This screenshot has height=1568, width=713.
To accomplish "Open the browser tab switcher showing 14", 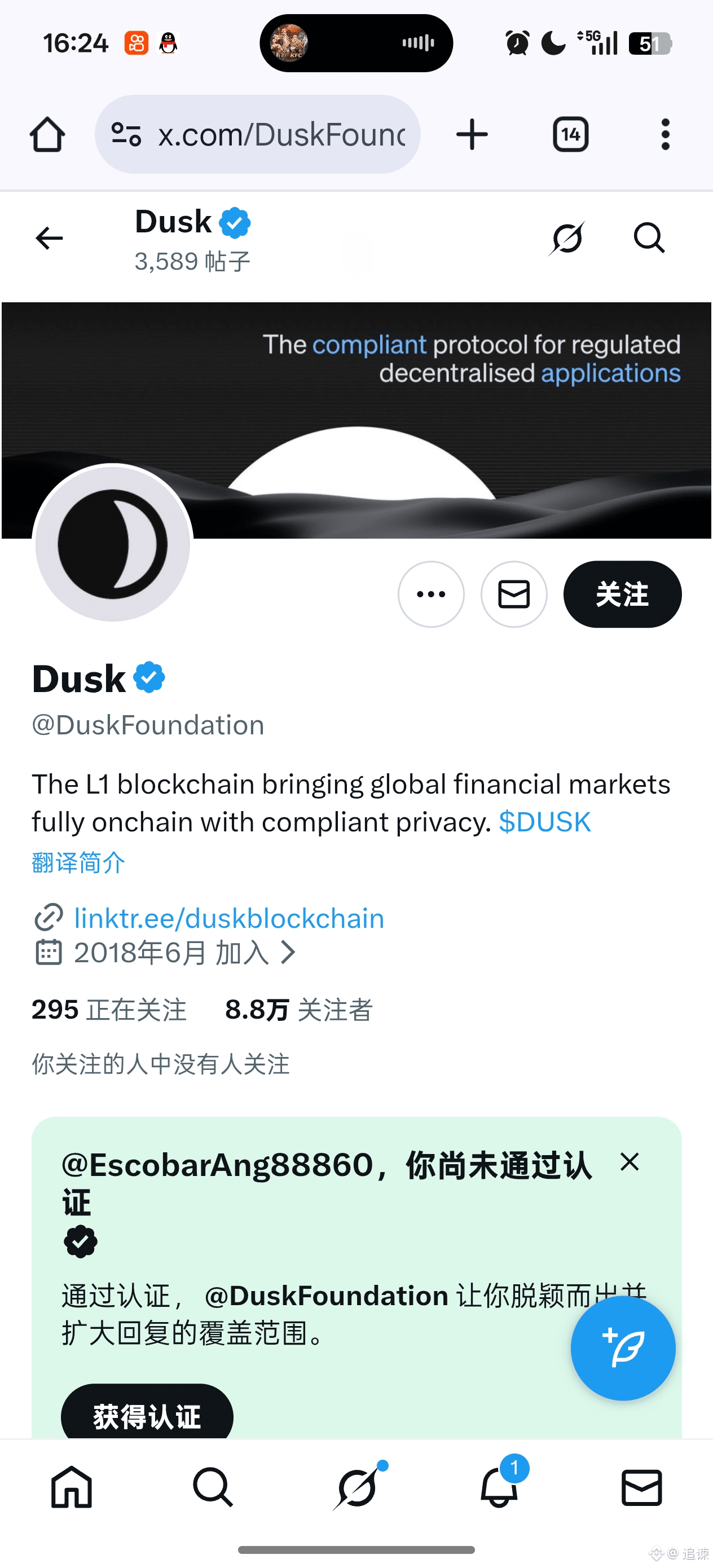I will 570,135.
